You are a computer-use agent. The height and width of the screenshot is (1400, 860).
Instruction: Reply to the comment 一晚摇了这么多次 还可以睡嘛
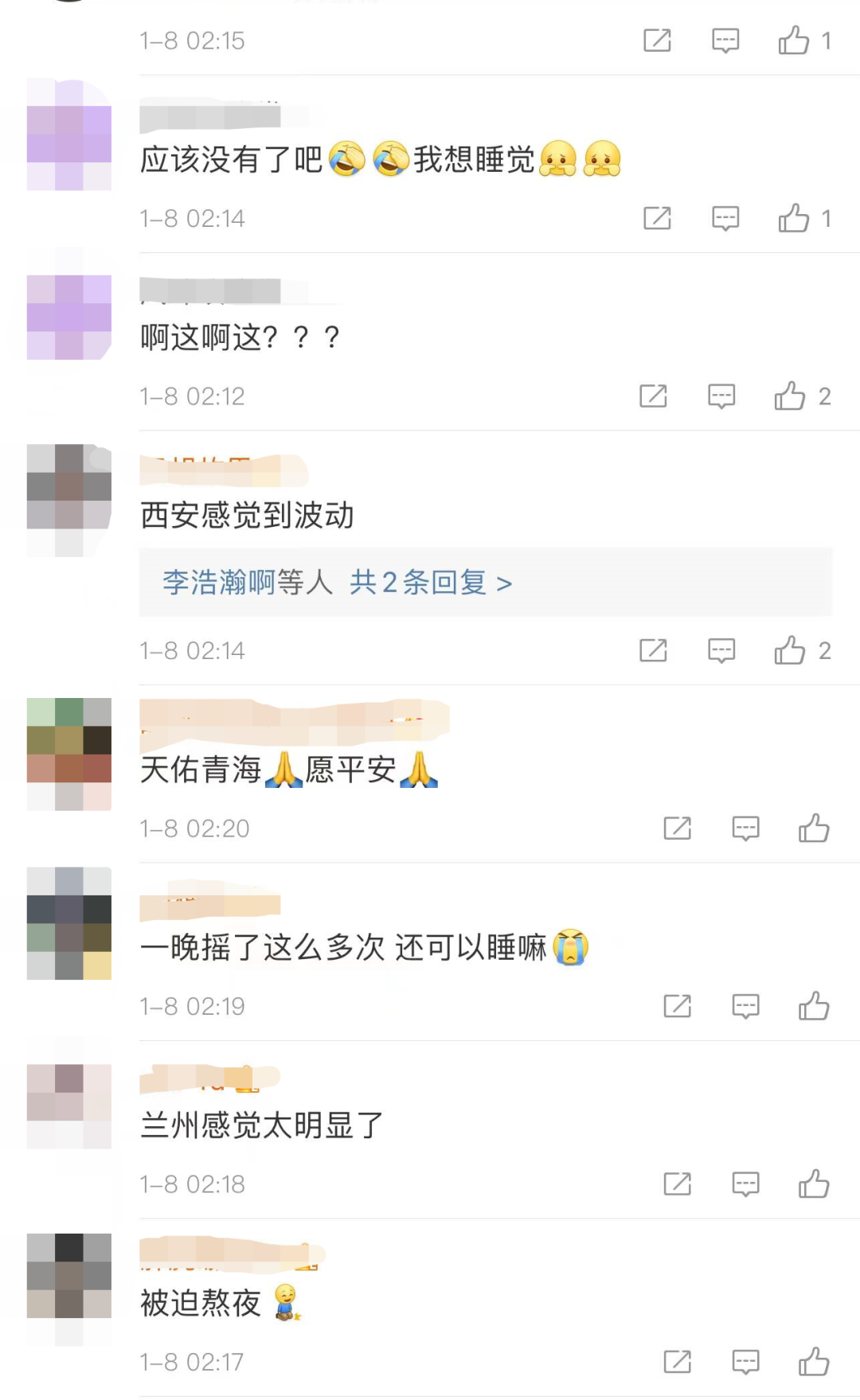[x=745, y=1006]
